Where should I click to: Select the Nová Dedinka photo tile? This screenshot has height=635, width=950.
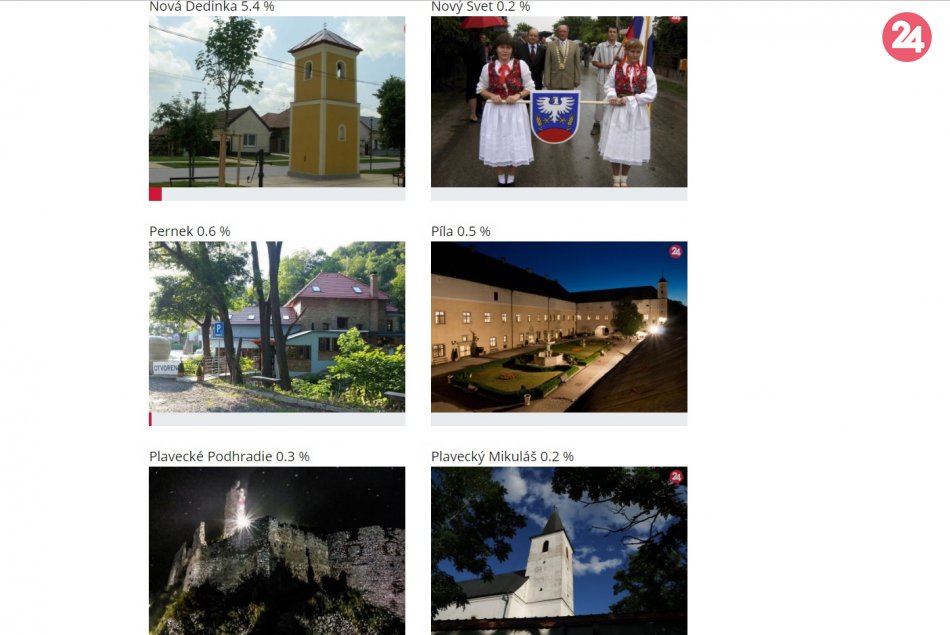(277, 101)
